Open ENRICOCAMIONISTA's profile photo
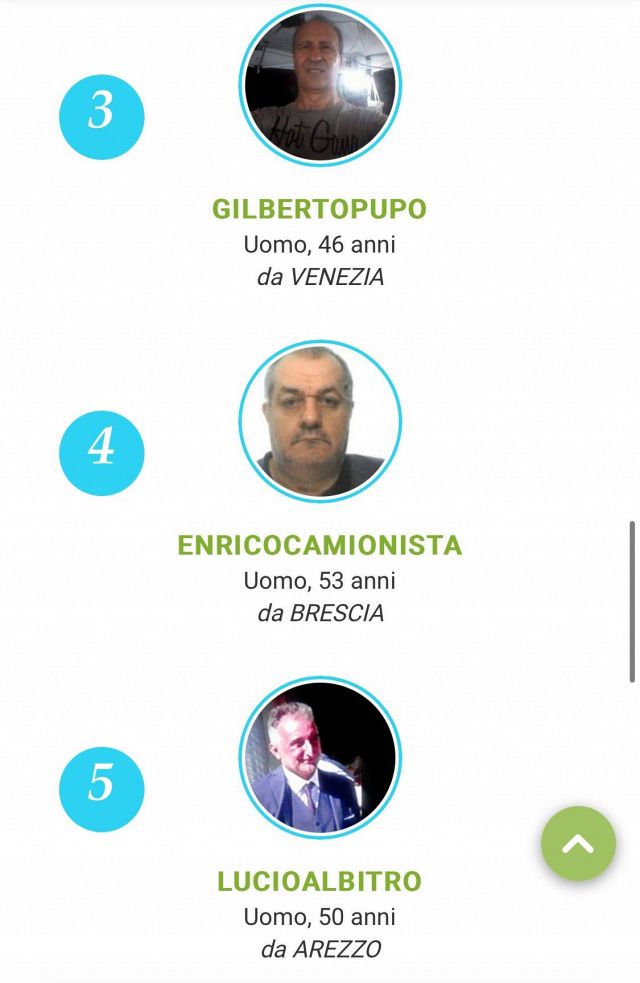 click(x=320, y=421)
